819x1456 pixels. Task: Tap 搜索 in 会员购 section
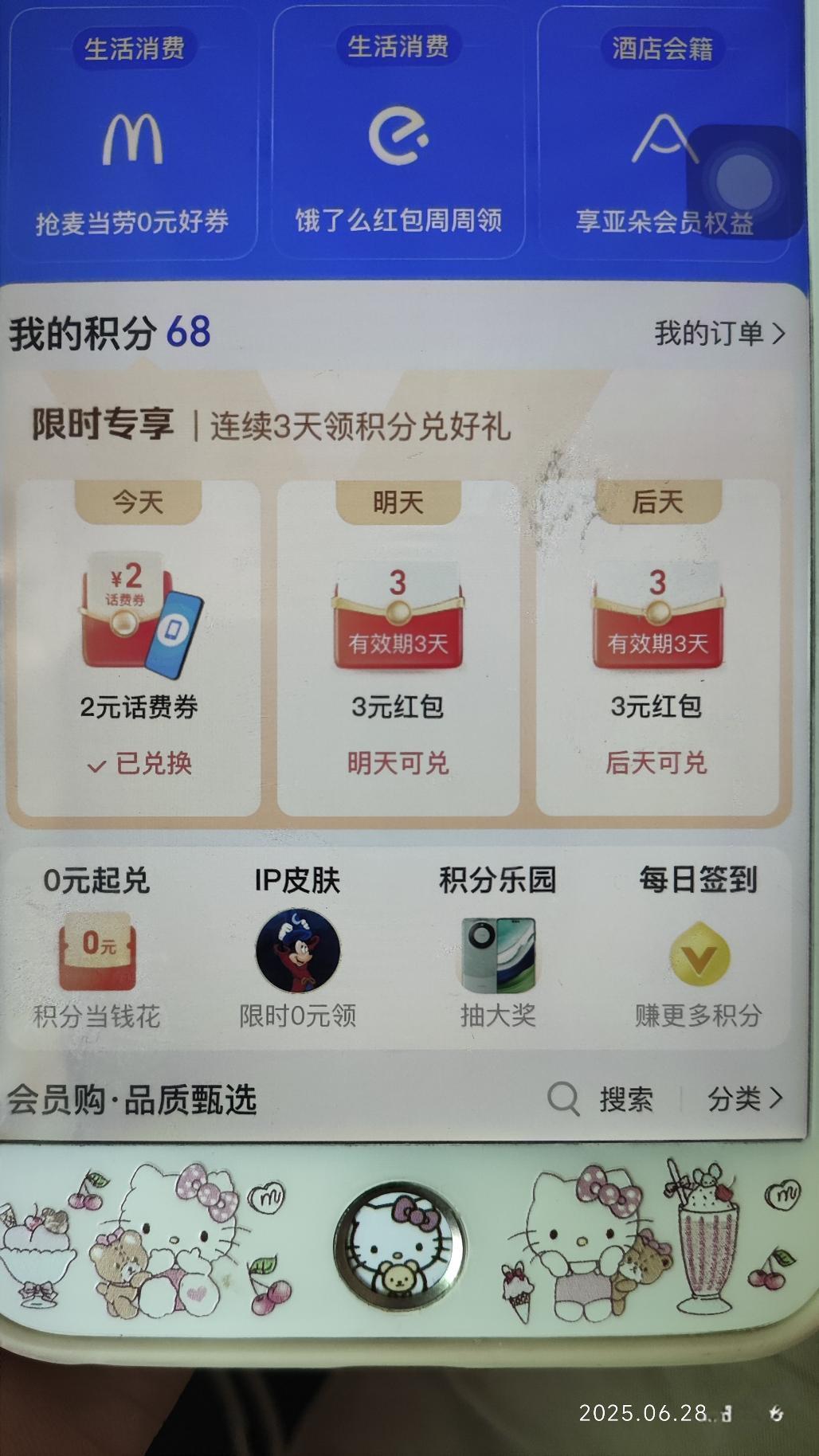tap(602, 1100)
